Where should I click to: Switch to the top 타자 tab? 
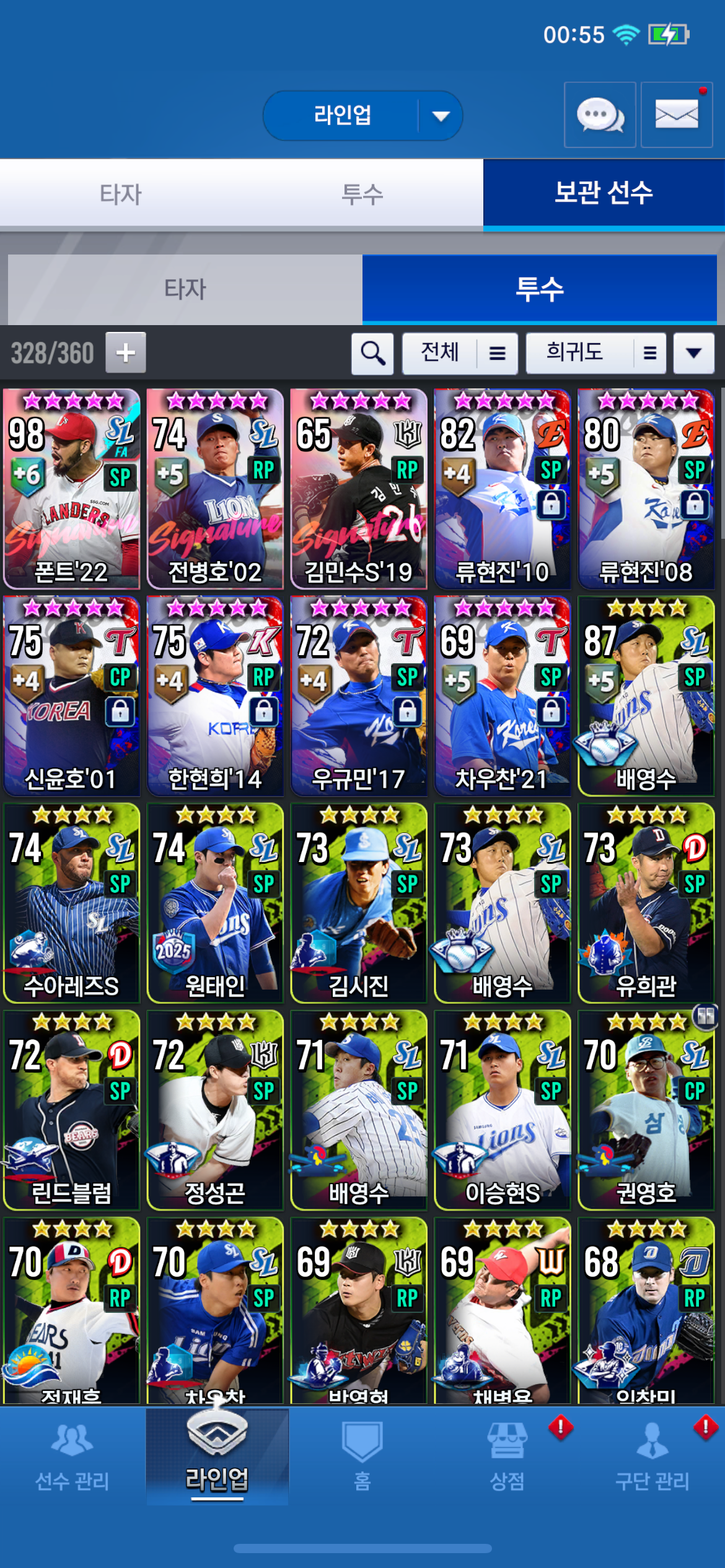click(121, 194)
